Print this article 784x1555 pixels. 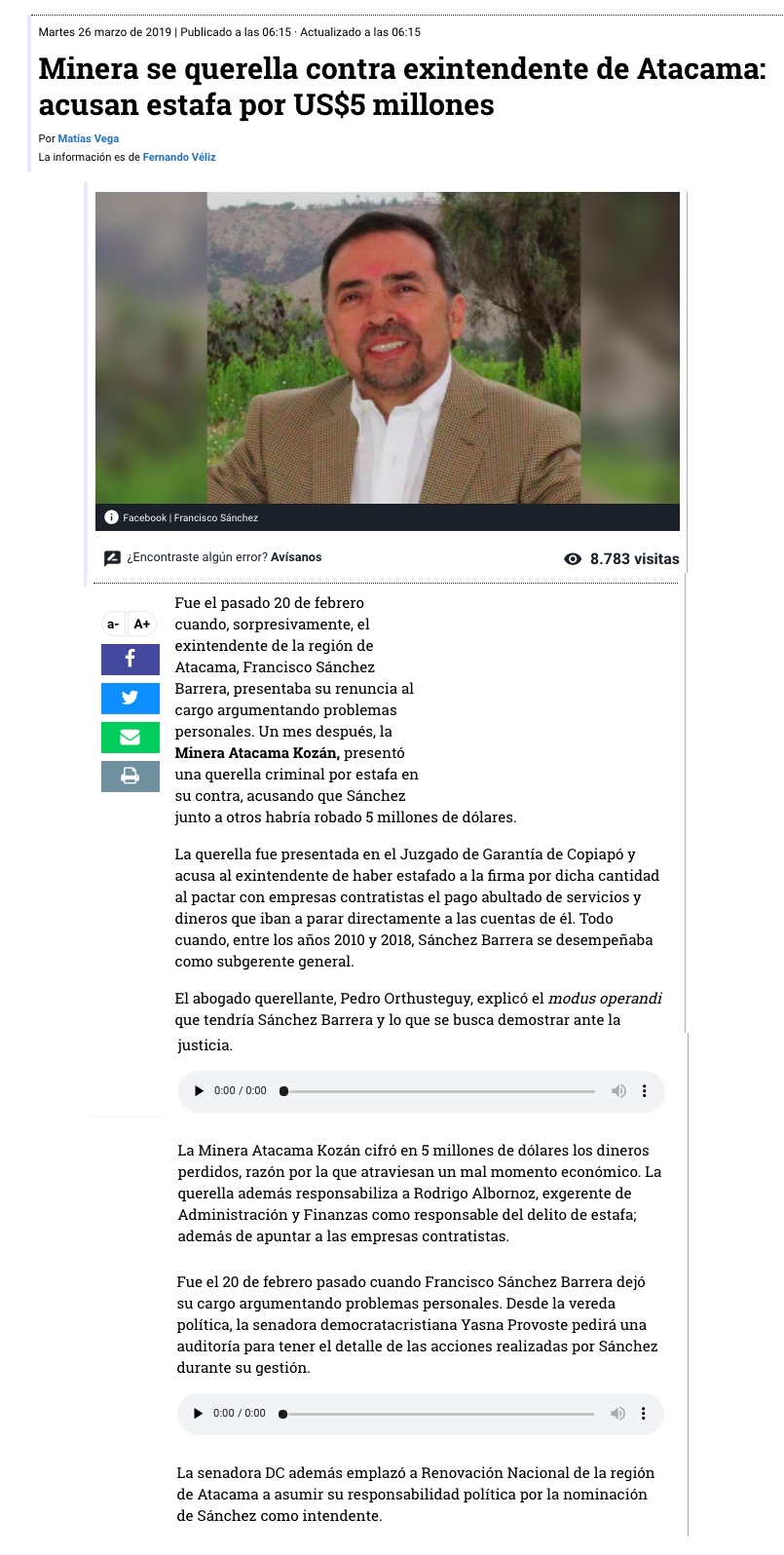coord(130,776)
